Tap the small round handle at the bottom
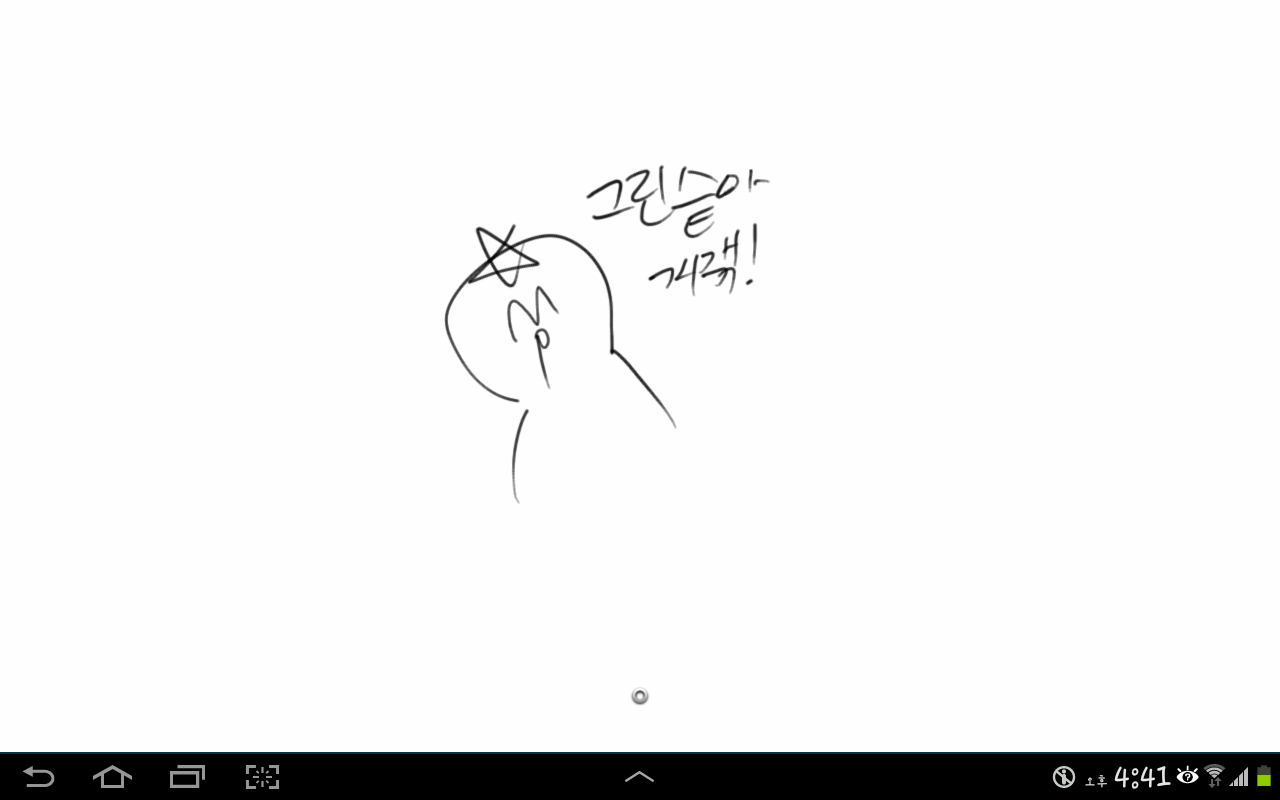 640,696
